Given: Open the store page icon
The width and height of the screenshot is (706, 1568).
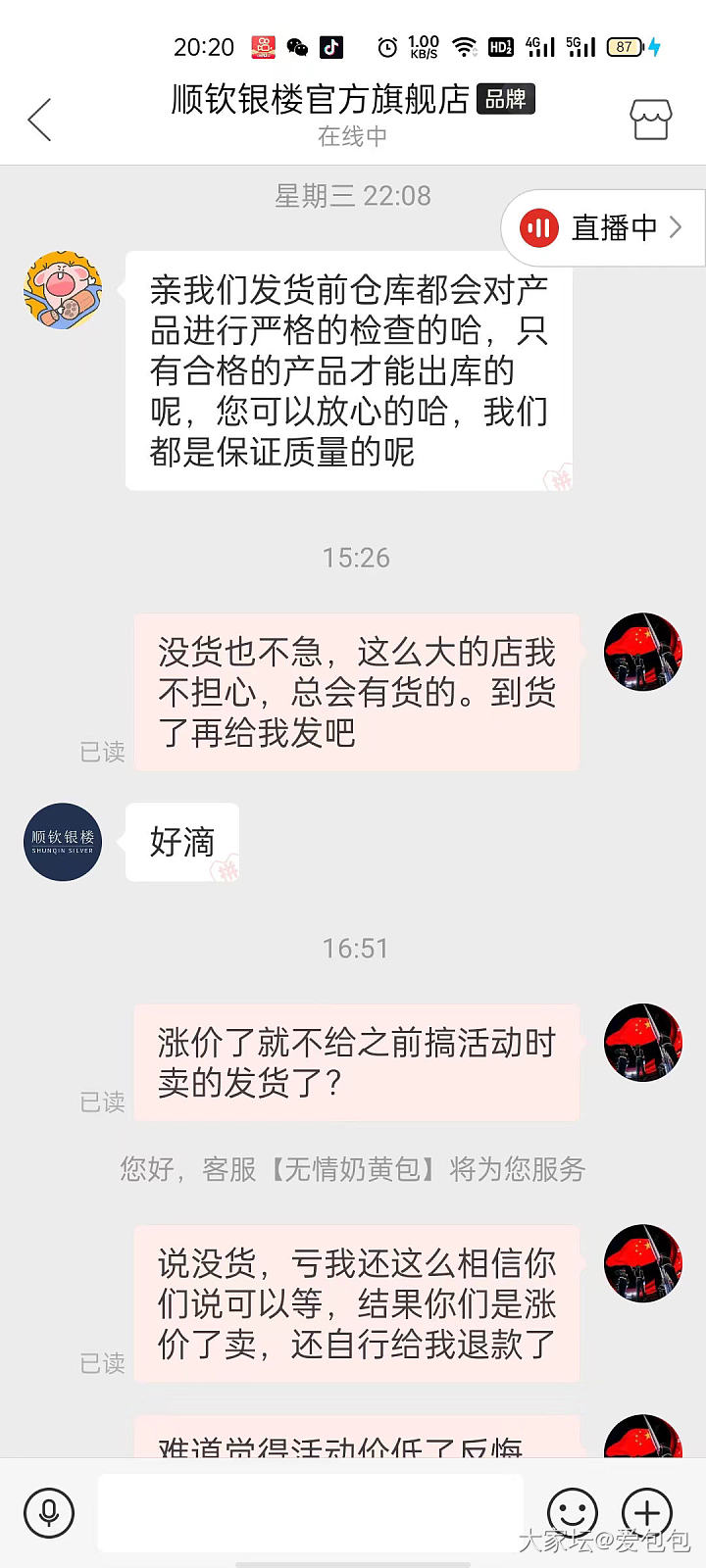Looking at the screenshot, I should [x=650, y=120].
